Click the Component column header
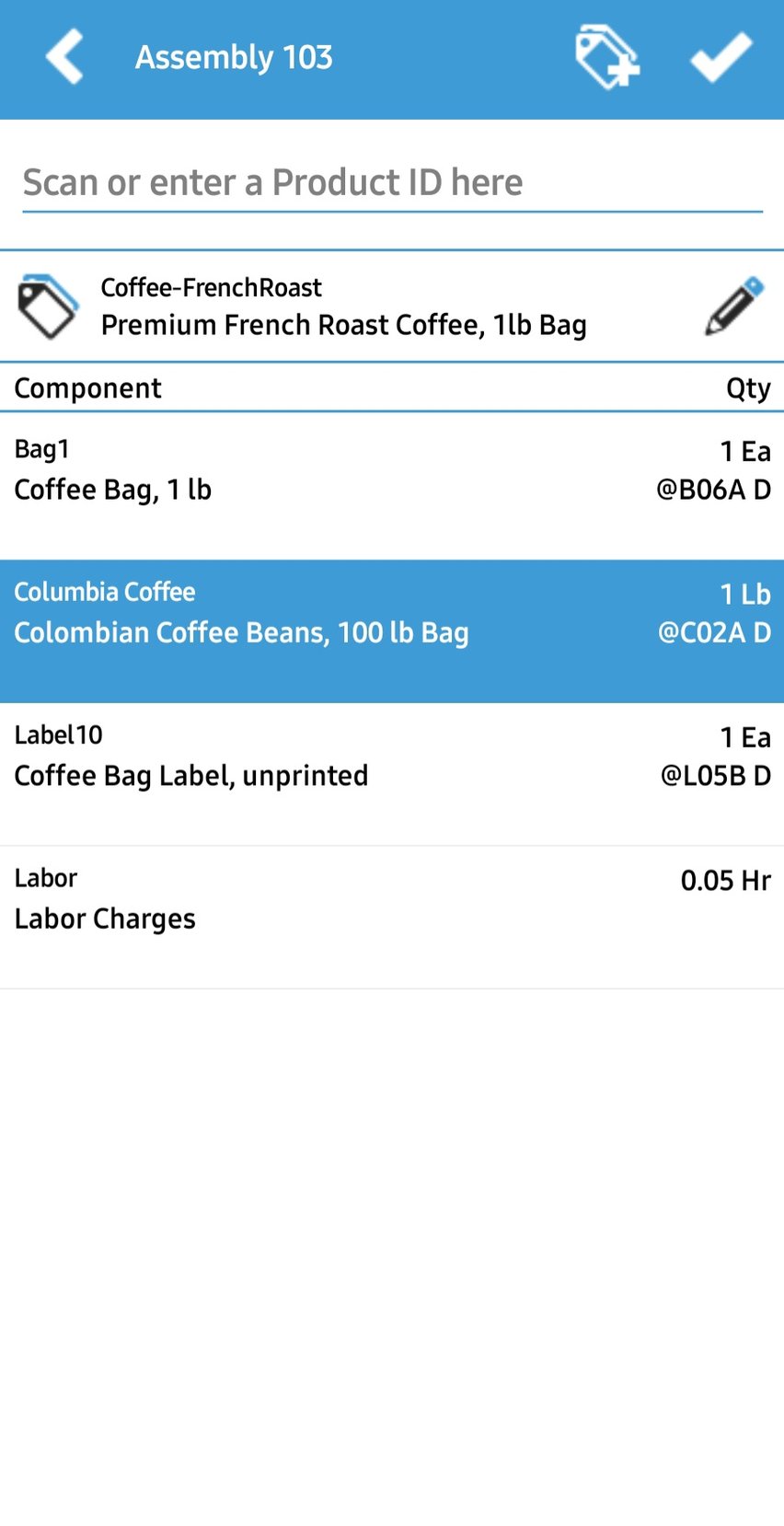The image size is (784, 1526). 87,387
